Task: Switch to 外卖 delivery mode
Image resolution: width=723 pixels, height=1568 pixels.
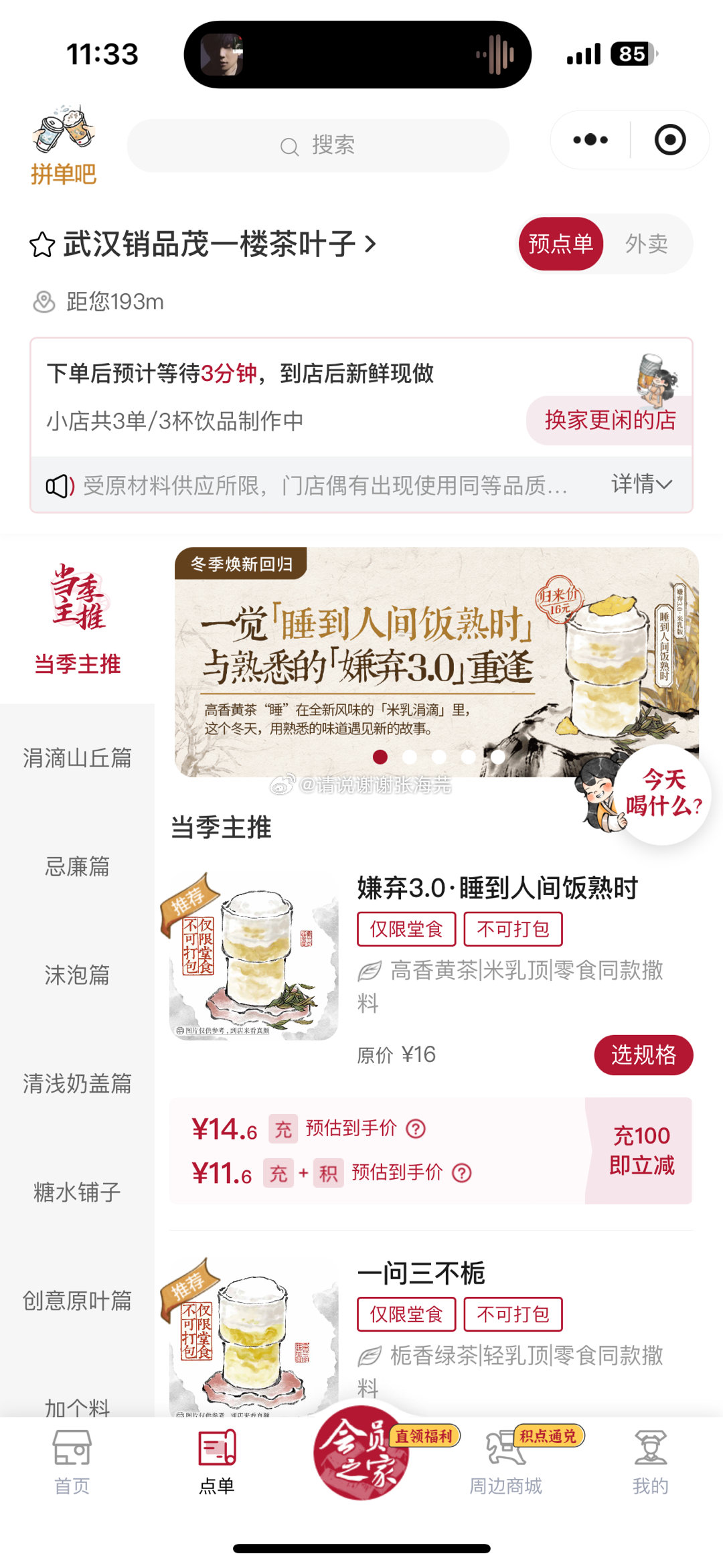Action: (x=646, y=244)
